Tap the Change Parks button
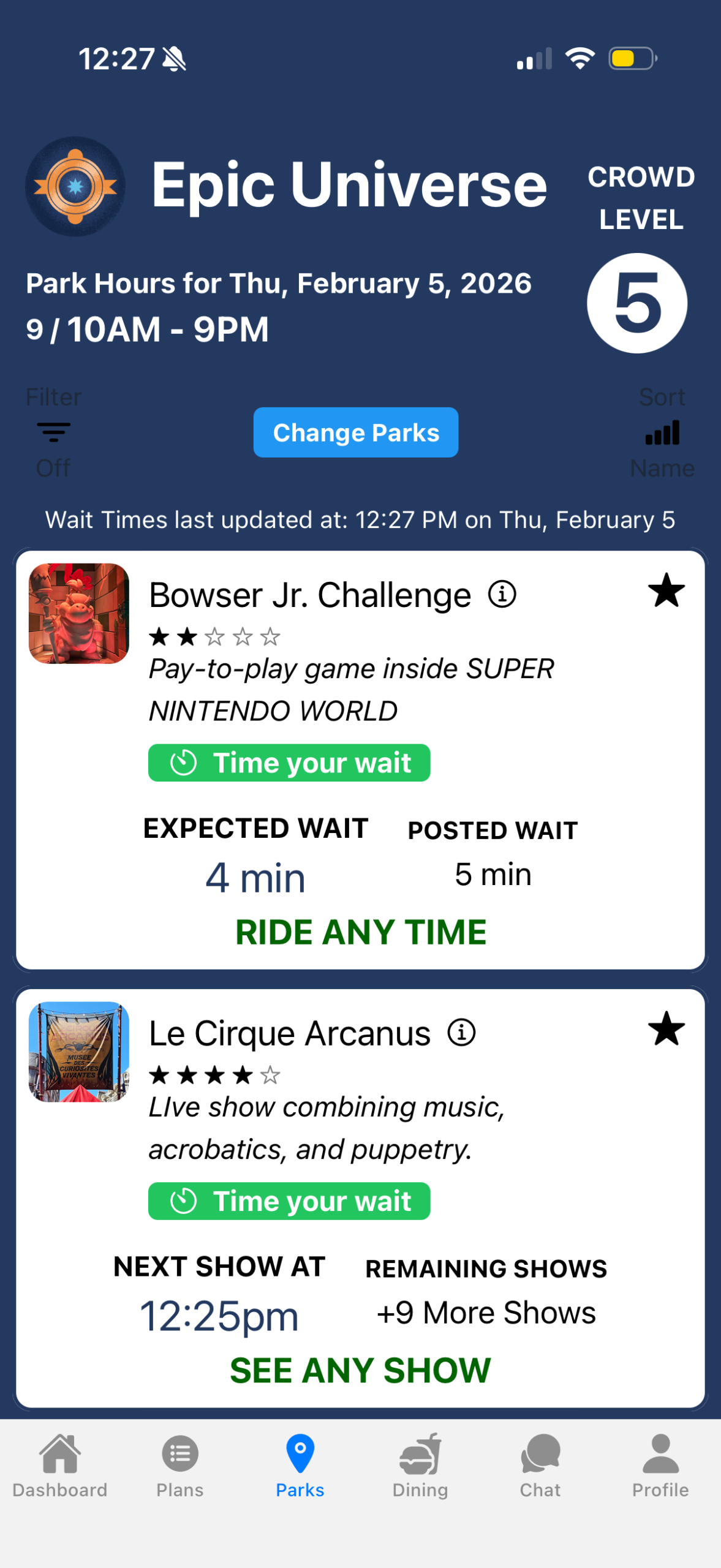The height and width of the screenshot is (1568, 721). pos(355,432)
